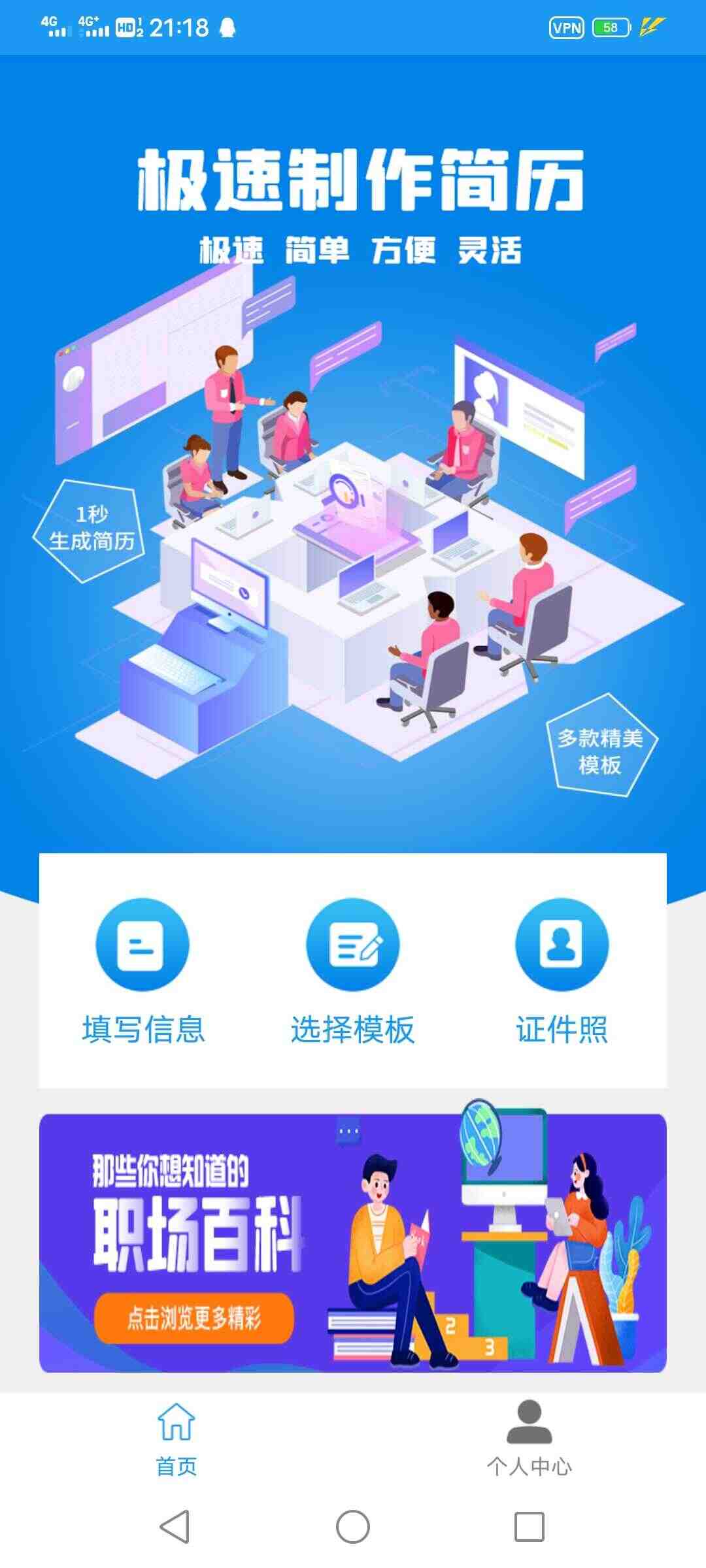Screen dimensions: 706x1568
Task: Open 填写信息 to fill in resume info
Action: 143,972
